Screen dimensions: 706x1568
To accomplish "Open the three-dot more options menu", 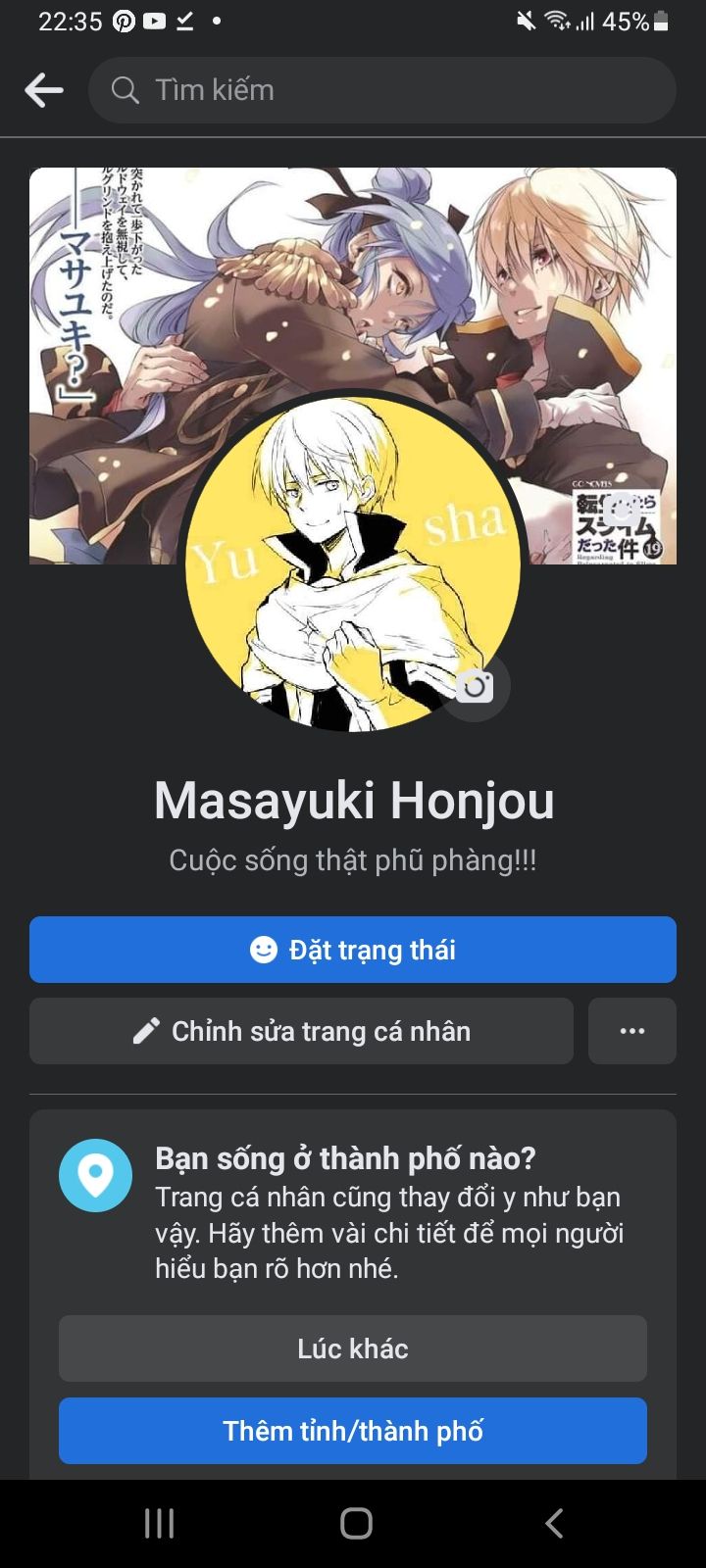I will point(632,1031).
